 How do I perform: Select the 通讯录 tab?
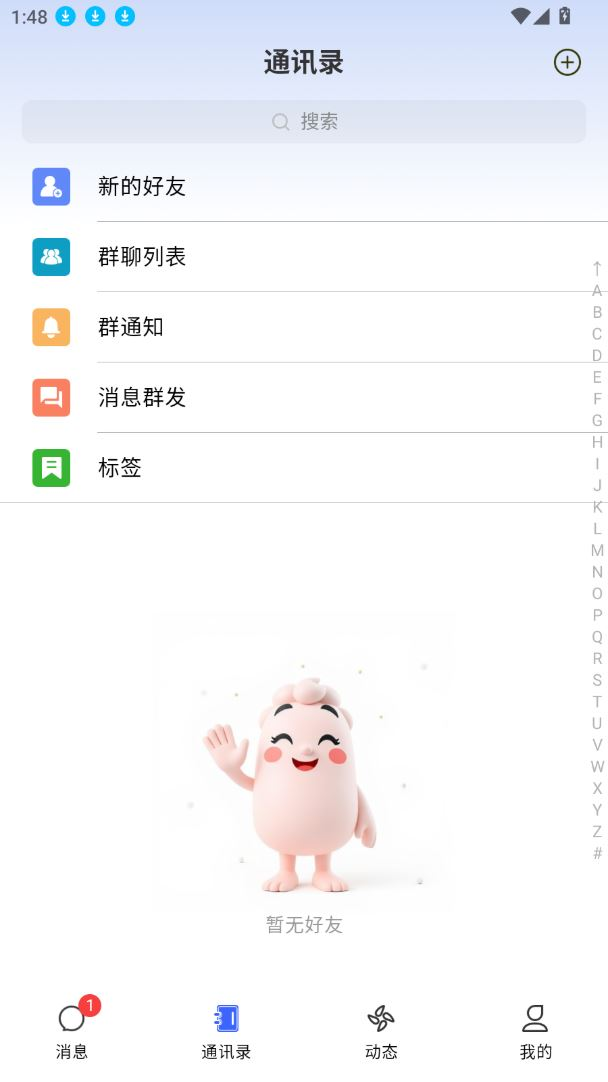[226, 1032]
